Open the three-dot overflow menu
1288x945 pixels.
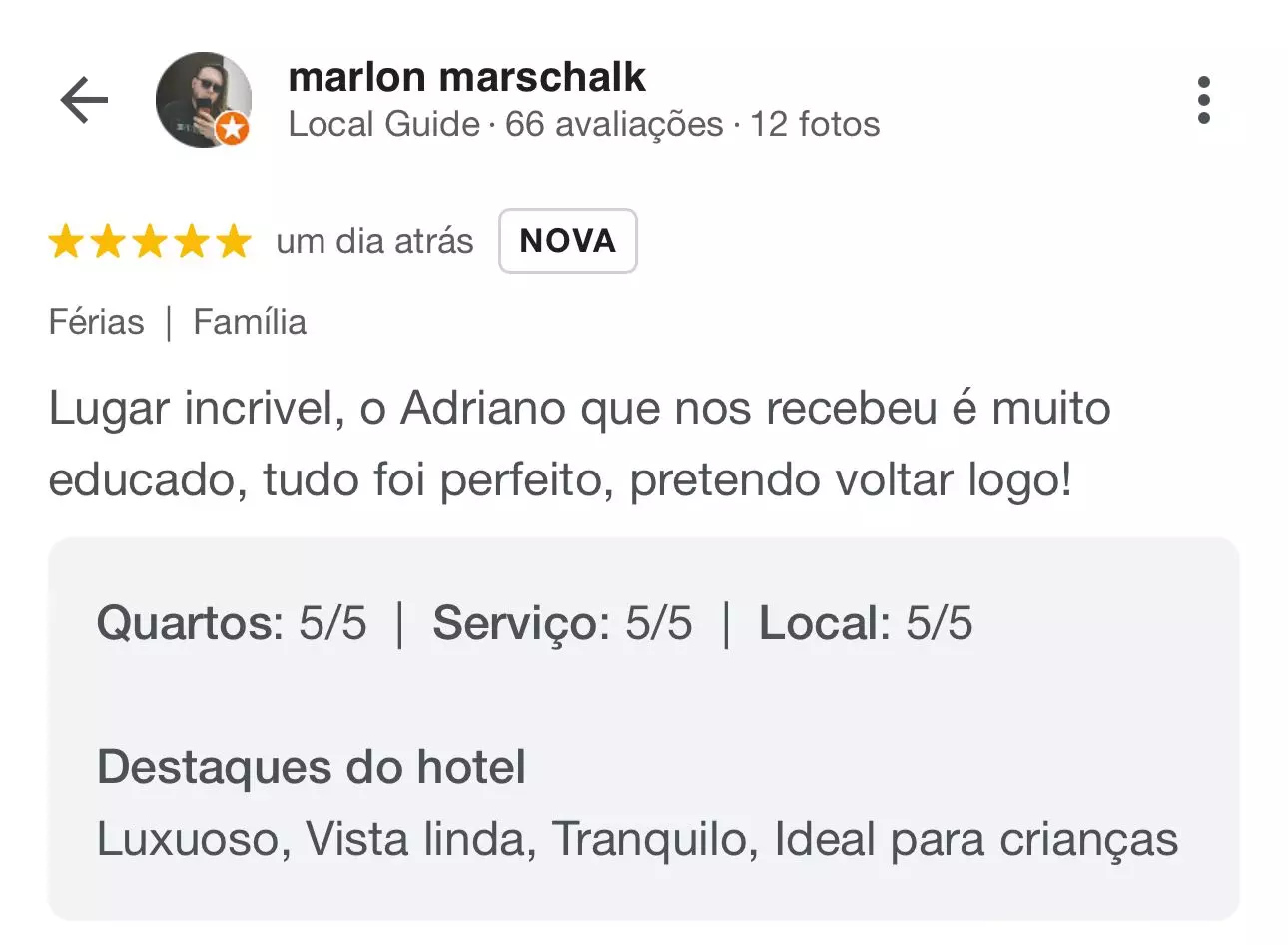[x=1204, y=100]
